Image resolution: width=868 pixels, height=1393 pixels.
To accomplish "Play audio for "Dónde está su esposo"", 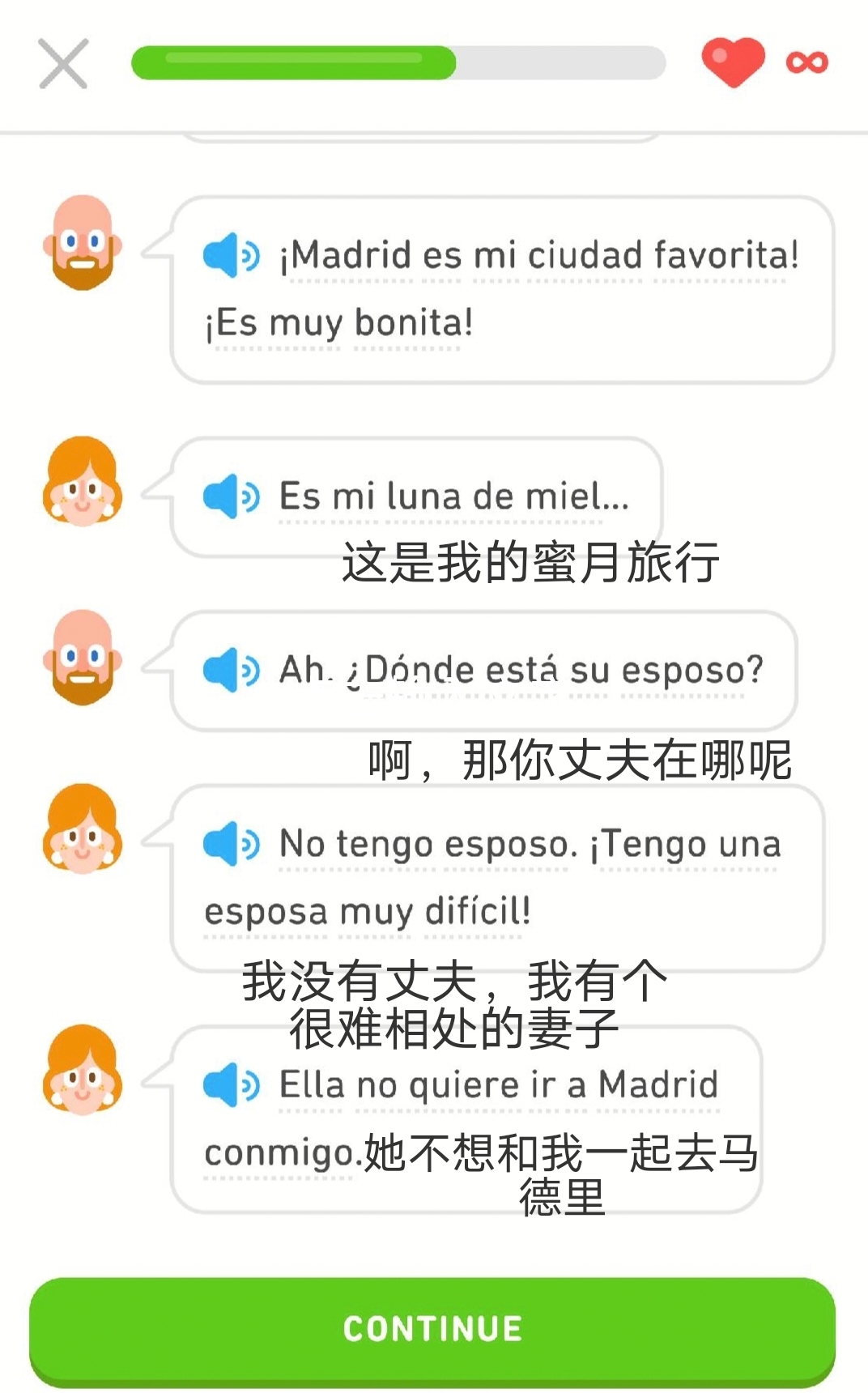I will click(231, 670).
